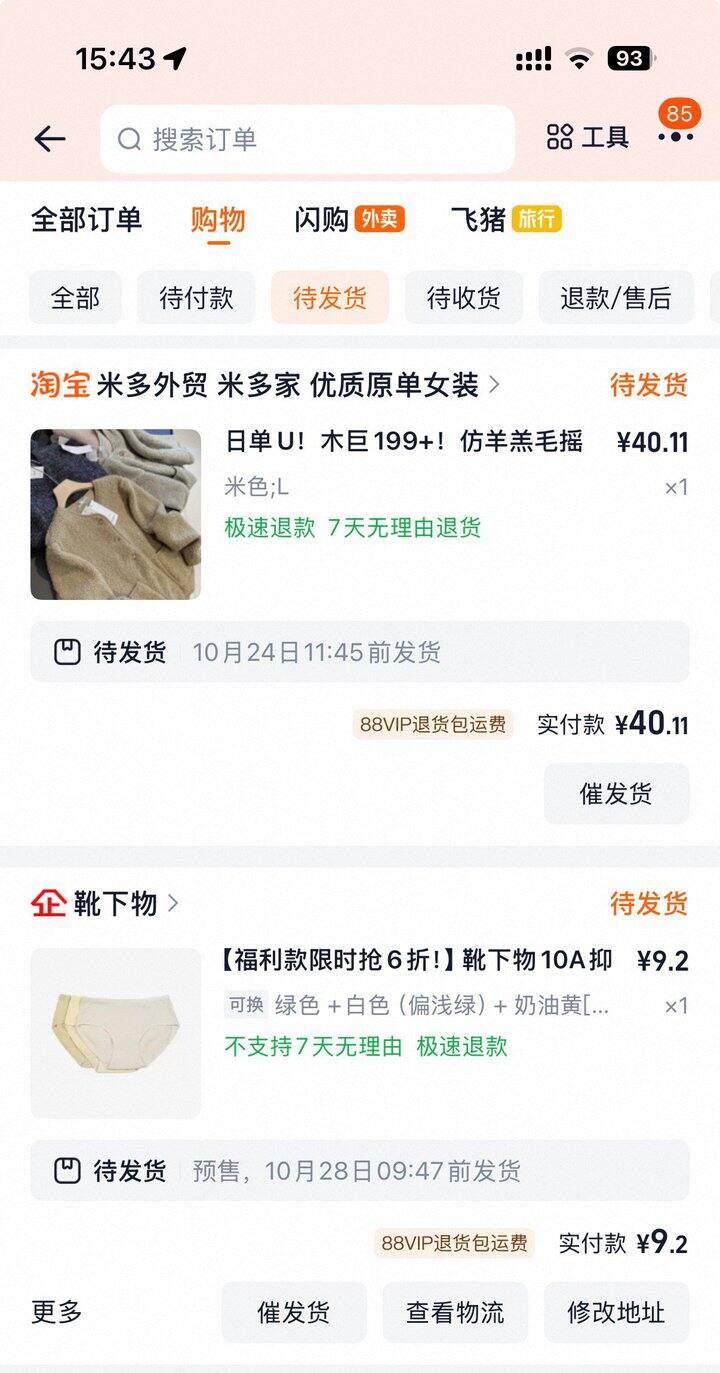Filter orders by 待收货

coord(464,298)
